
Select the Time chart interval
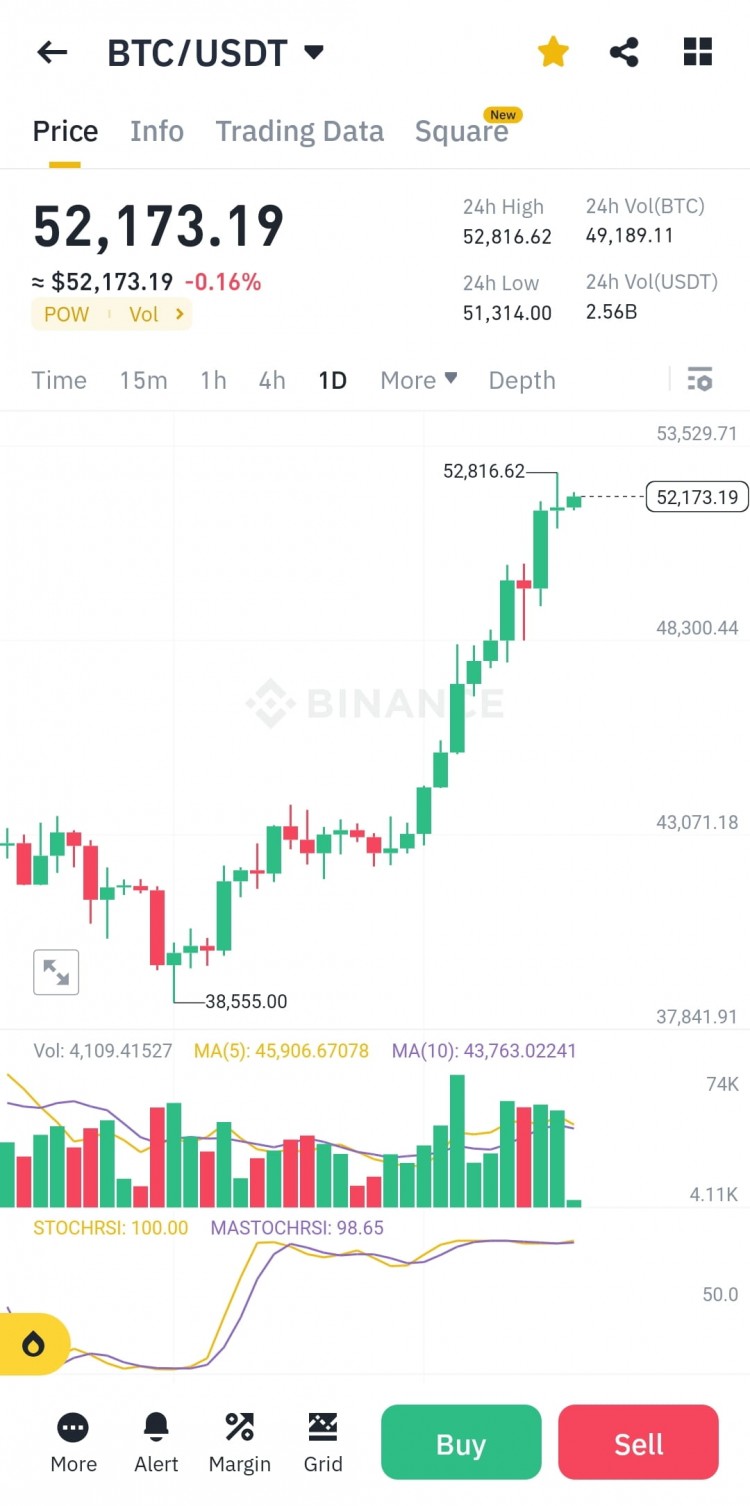pyautogui.click(x=59, y=380)
